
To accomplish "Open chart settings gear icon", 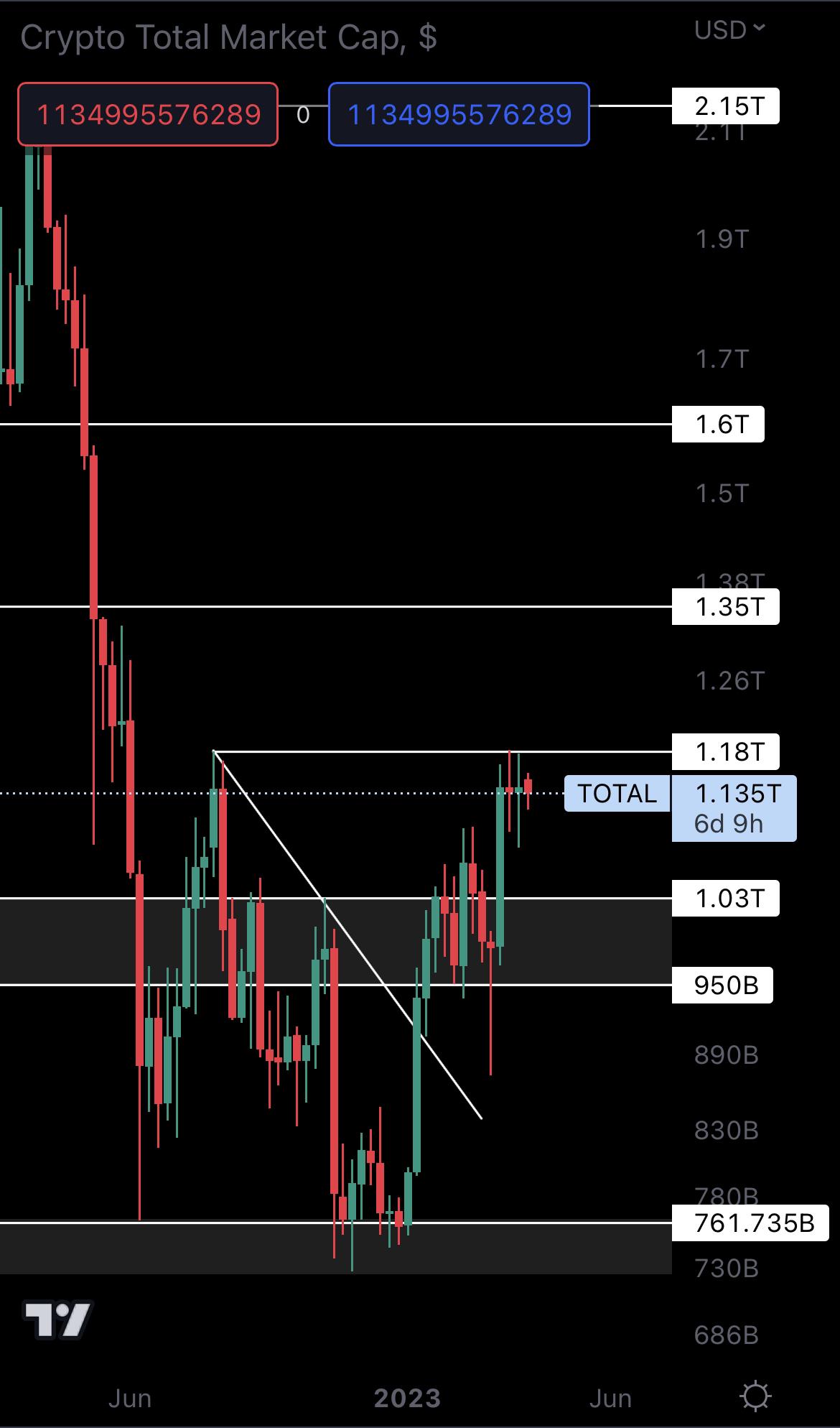I will coord(755,1397).
